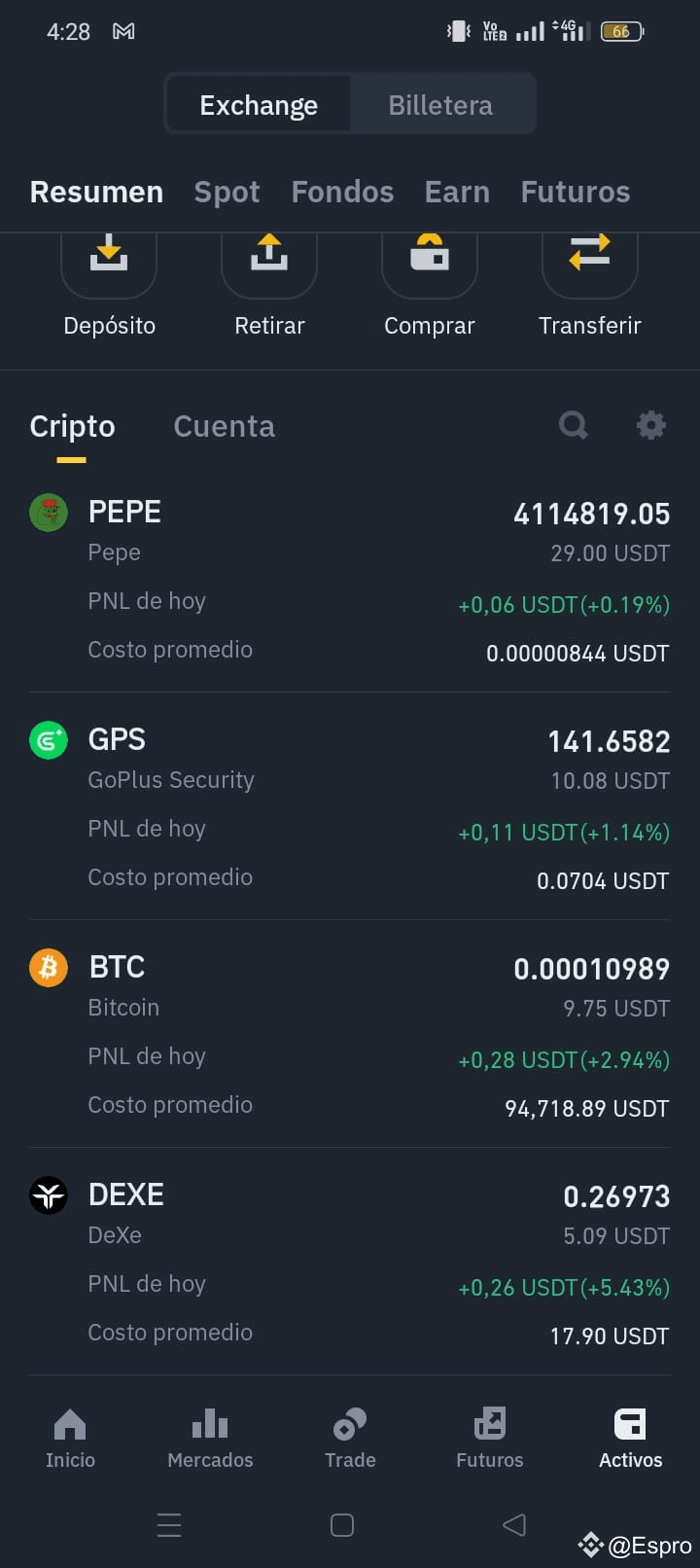Open the PEPE asset details
This screenshot has height=1568, width=700.
350,579
